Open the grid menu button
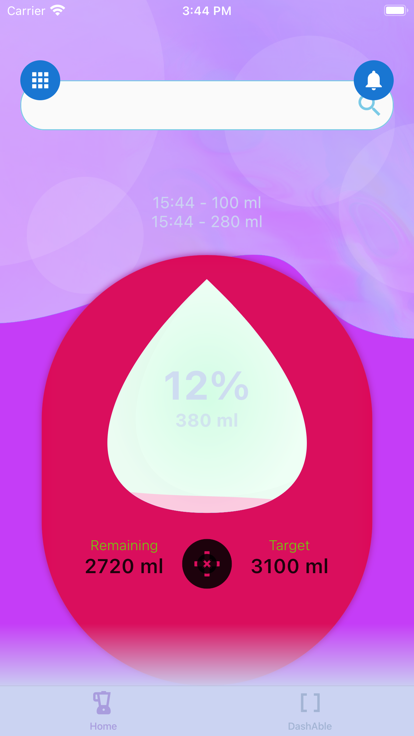Image resolution: width=414 pixels, height=736 pixels. click(x=40, y=80)
